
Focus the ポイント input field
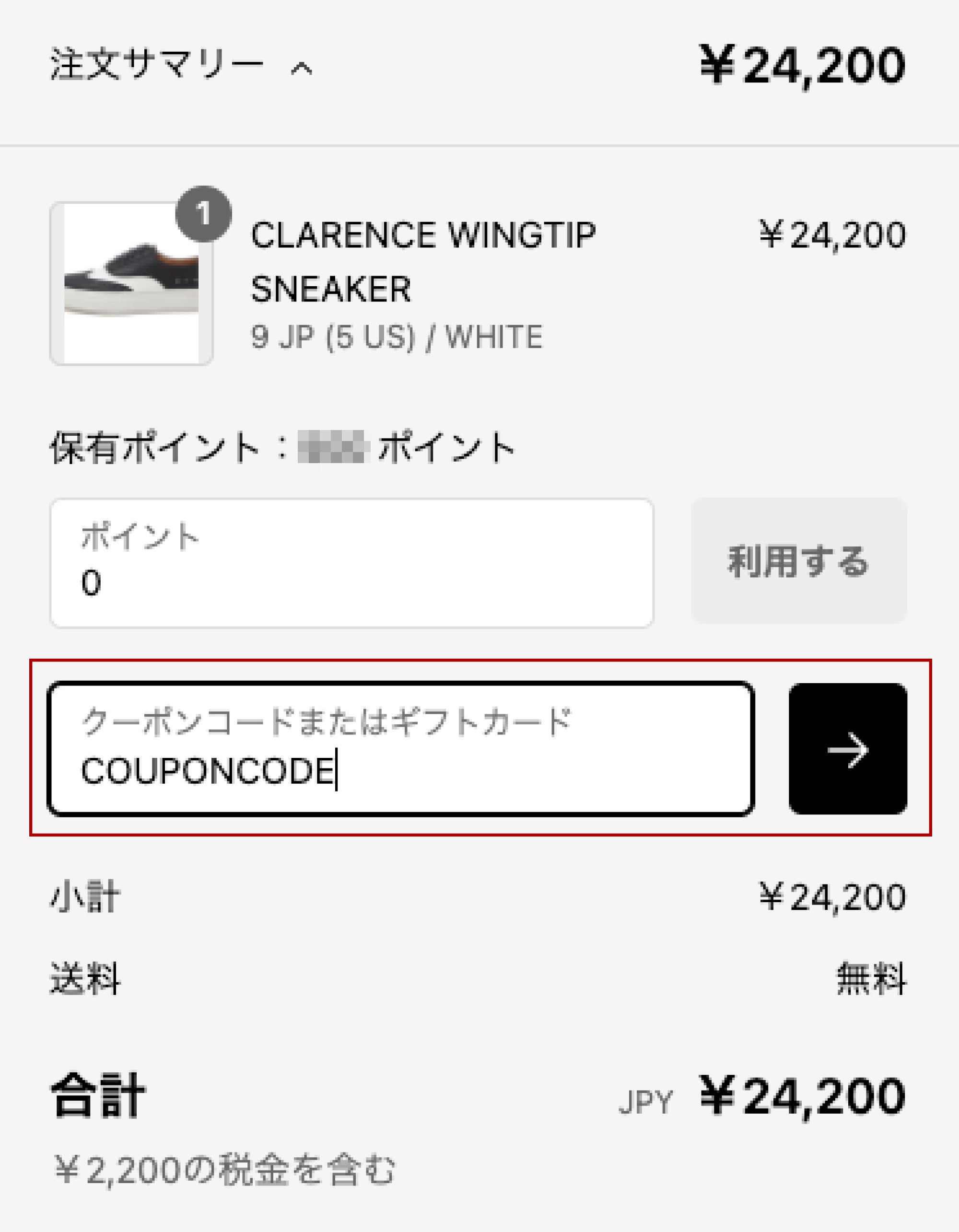pos(351,563)
